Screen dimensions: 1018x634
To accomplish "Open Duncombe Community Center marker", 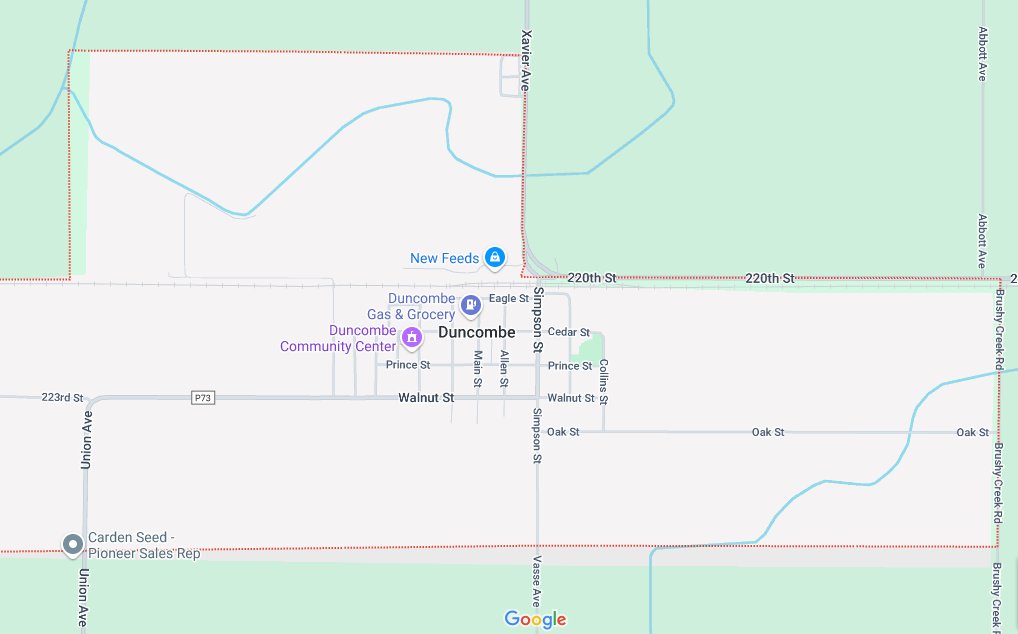I will (410, 339).
